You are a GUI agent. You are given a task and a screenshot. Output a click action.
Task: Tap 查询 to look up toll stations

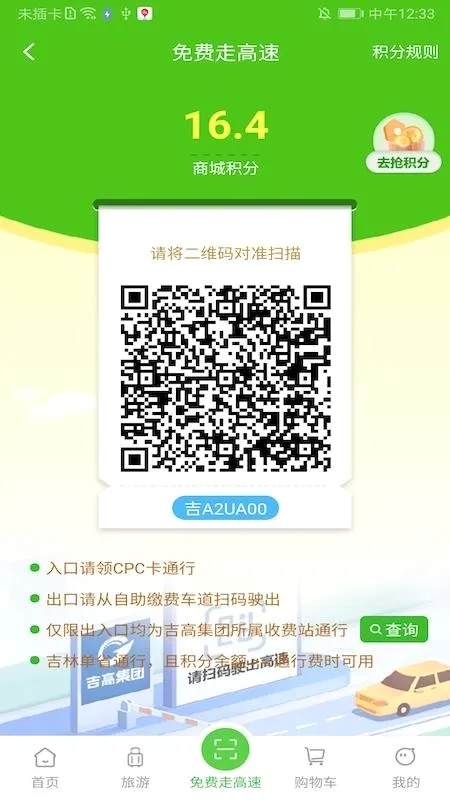[x=394, y=630]
